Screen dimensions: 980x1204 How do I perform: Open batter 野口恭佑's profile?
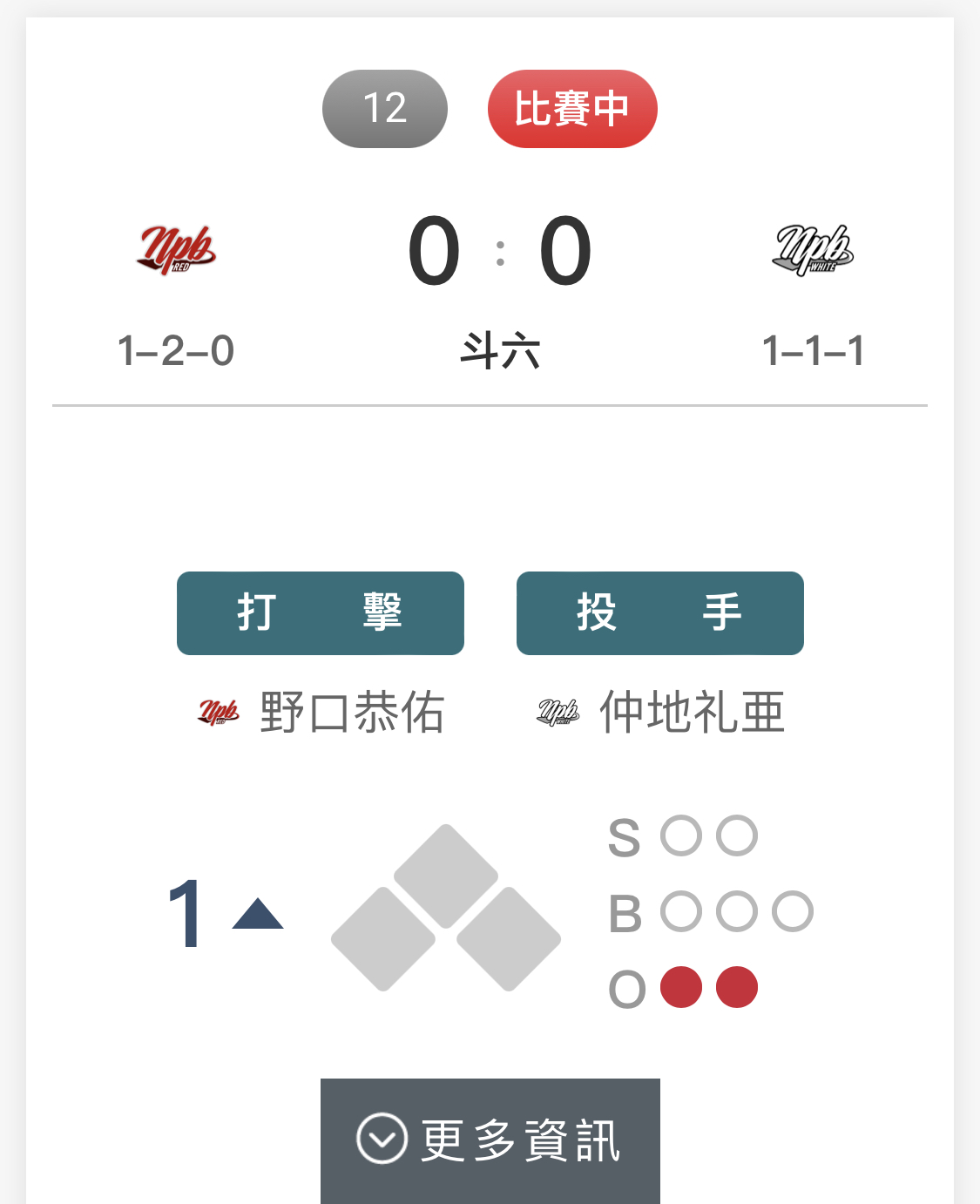(352, 713)
